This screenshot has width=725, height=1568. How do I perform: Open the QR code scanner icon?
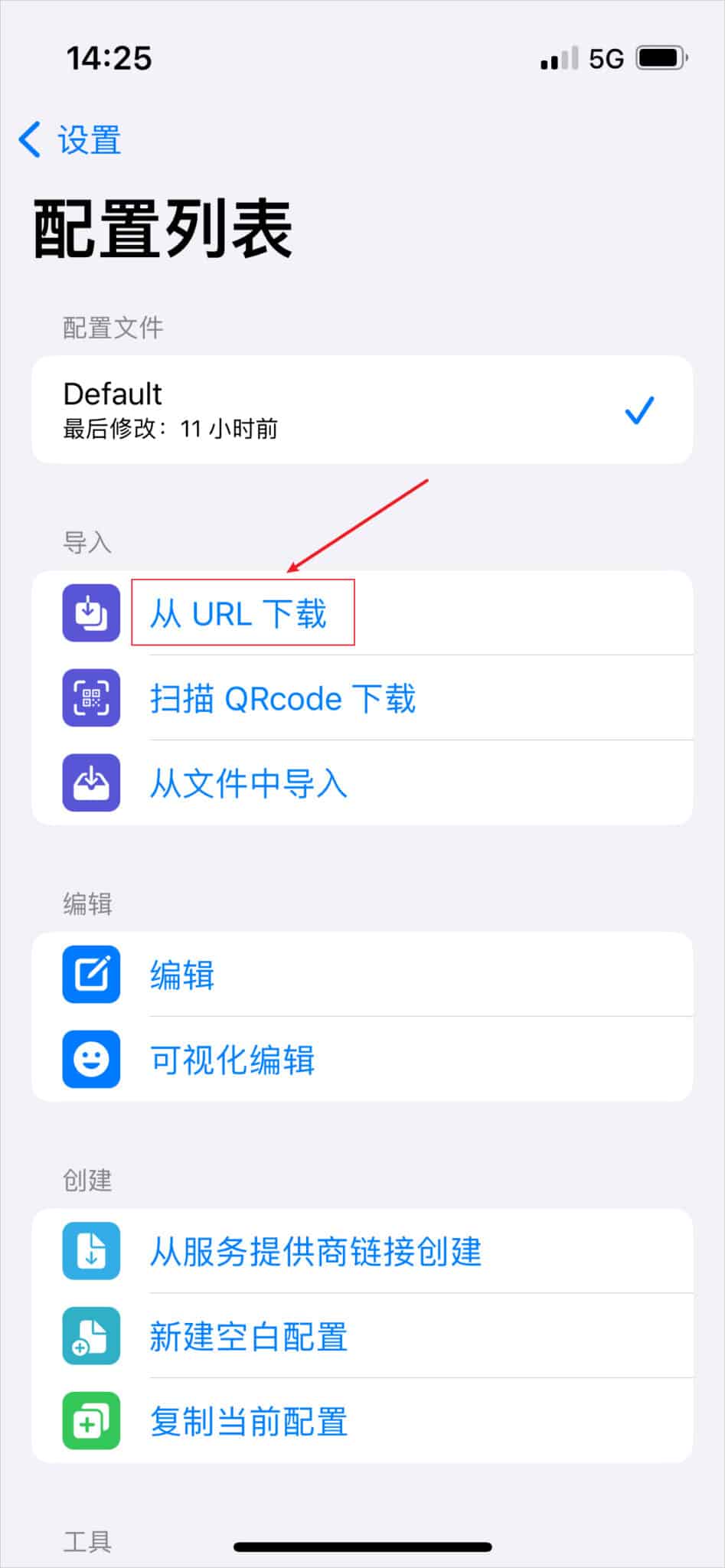90,698
